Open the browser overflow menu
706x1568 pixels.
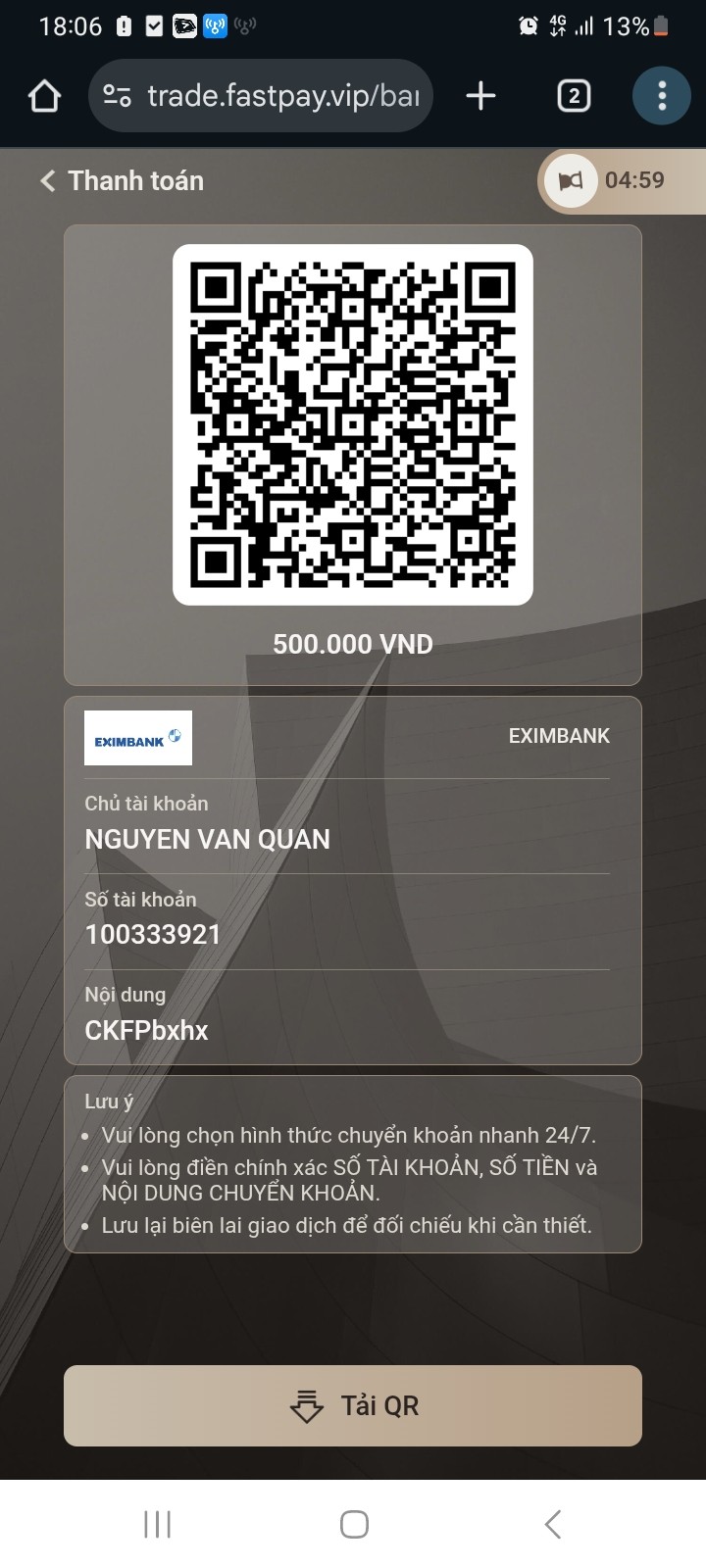point(662,96)
